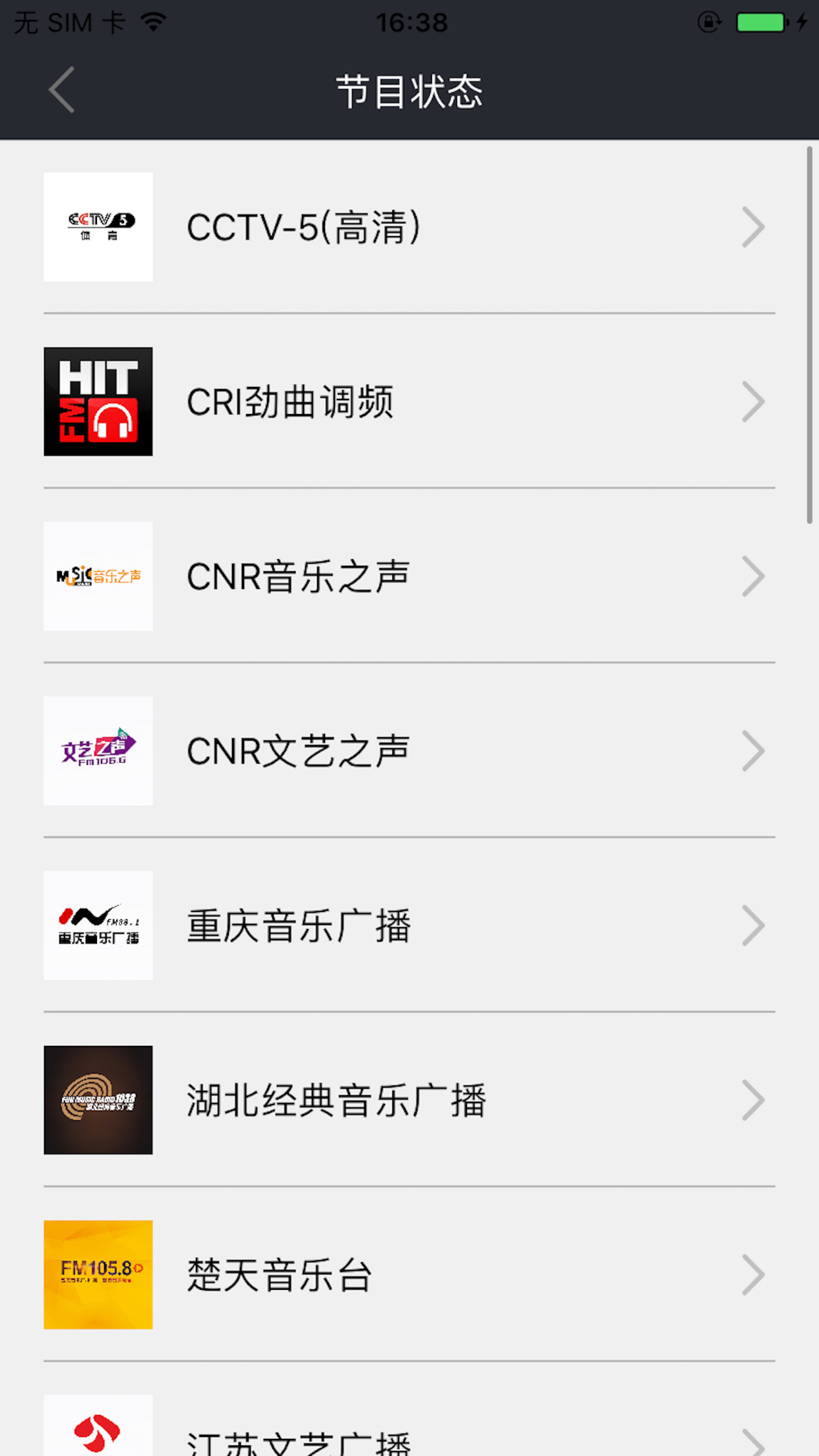
Task: Open CCTV-5(高清) channel row
Action: 409,227
